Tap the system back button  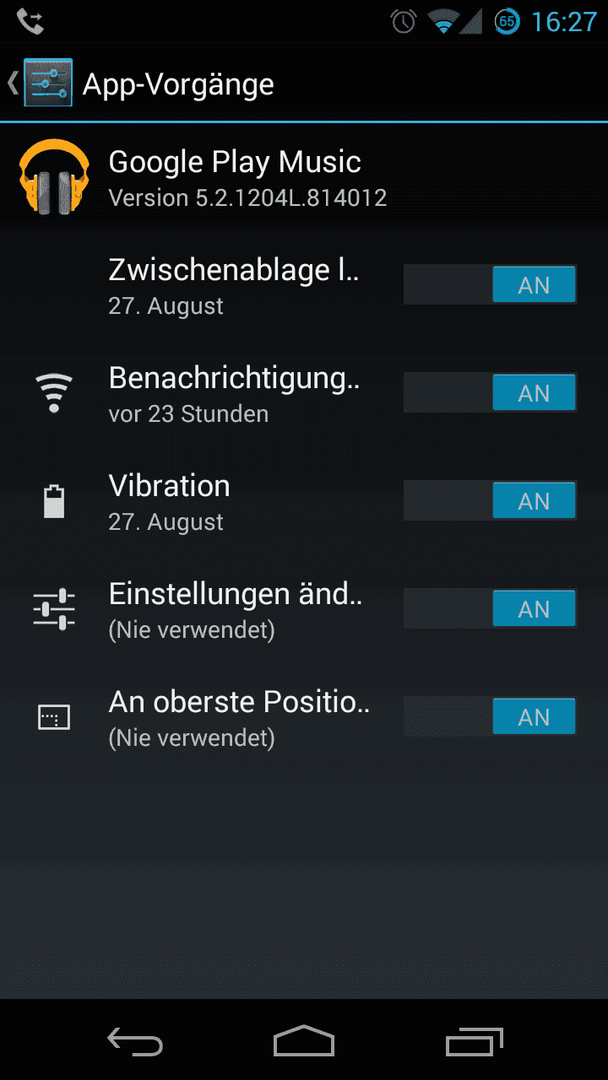point(135,1041)
